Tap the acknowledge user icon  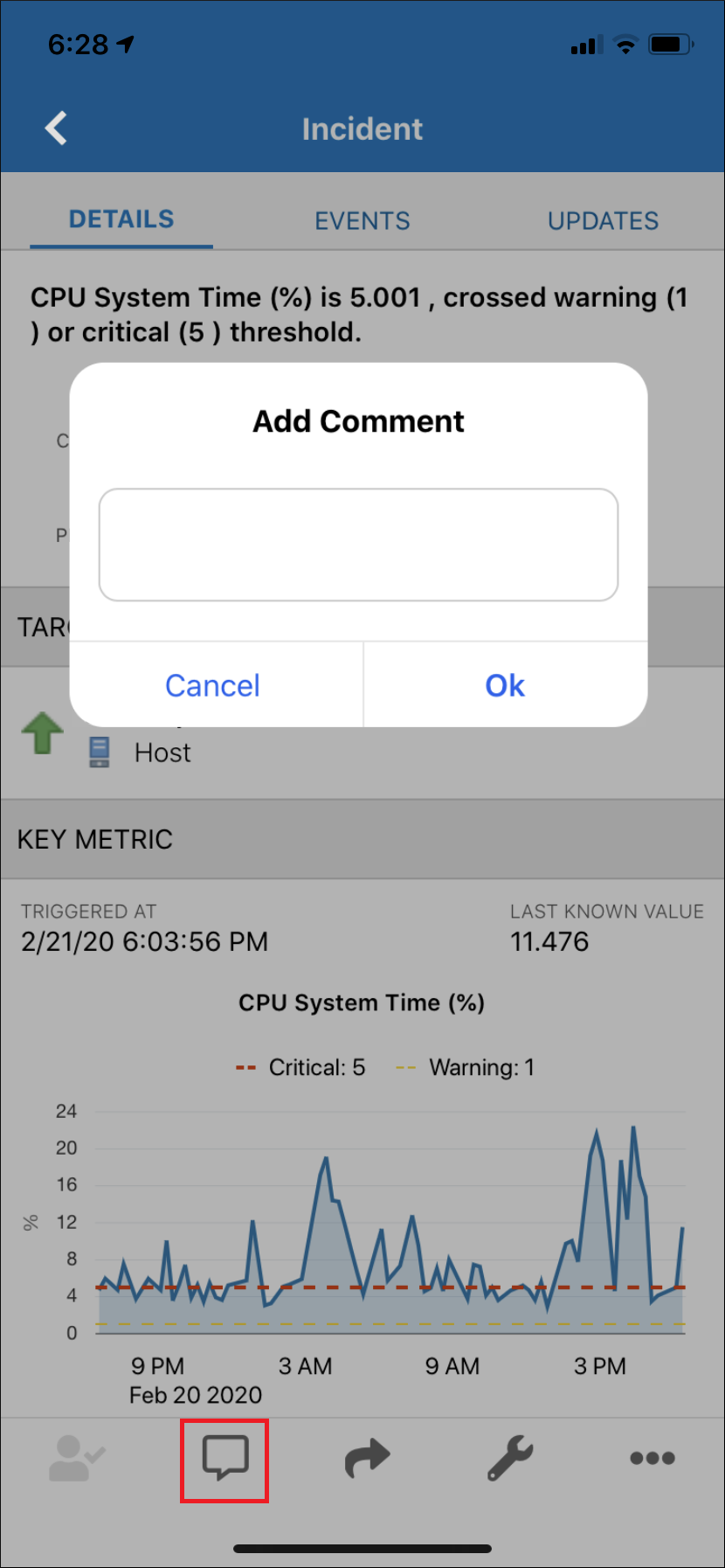point(76,1458)
